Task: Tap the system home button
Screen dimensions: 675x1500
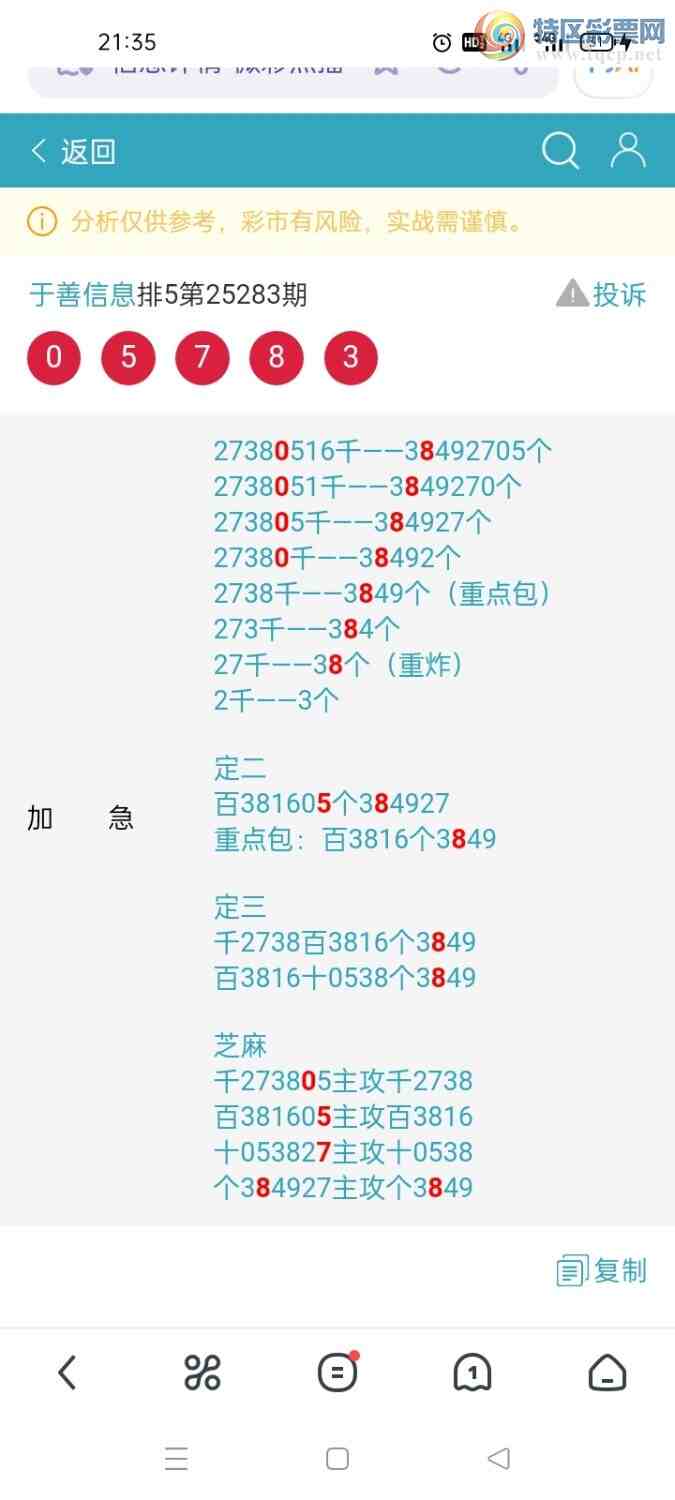Action: [337, 1459]
